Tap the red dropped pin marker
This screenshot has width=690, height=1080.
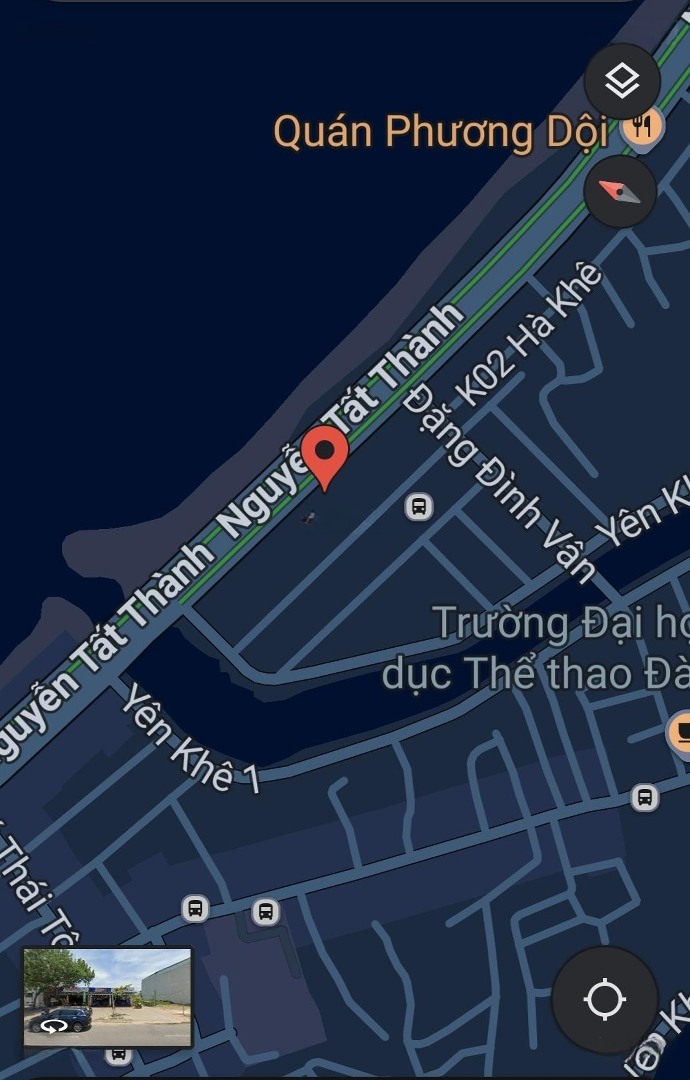pyautogui.click(x=325, y=454)
